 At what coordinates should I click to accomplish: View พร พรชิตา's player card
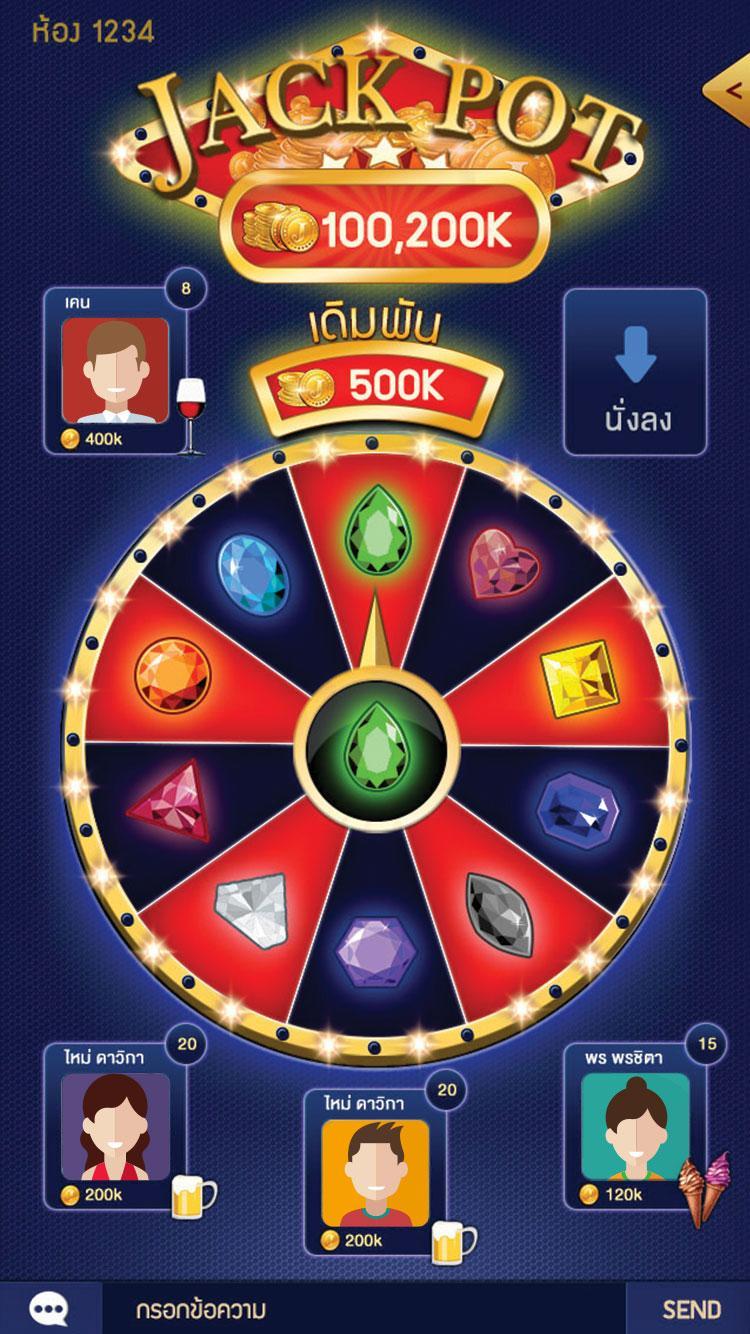point(635,1125)
